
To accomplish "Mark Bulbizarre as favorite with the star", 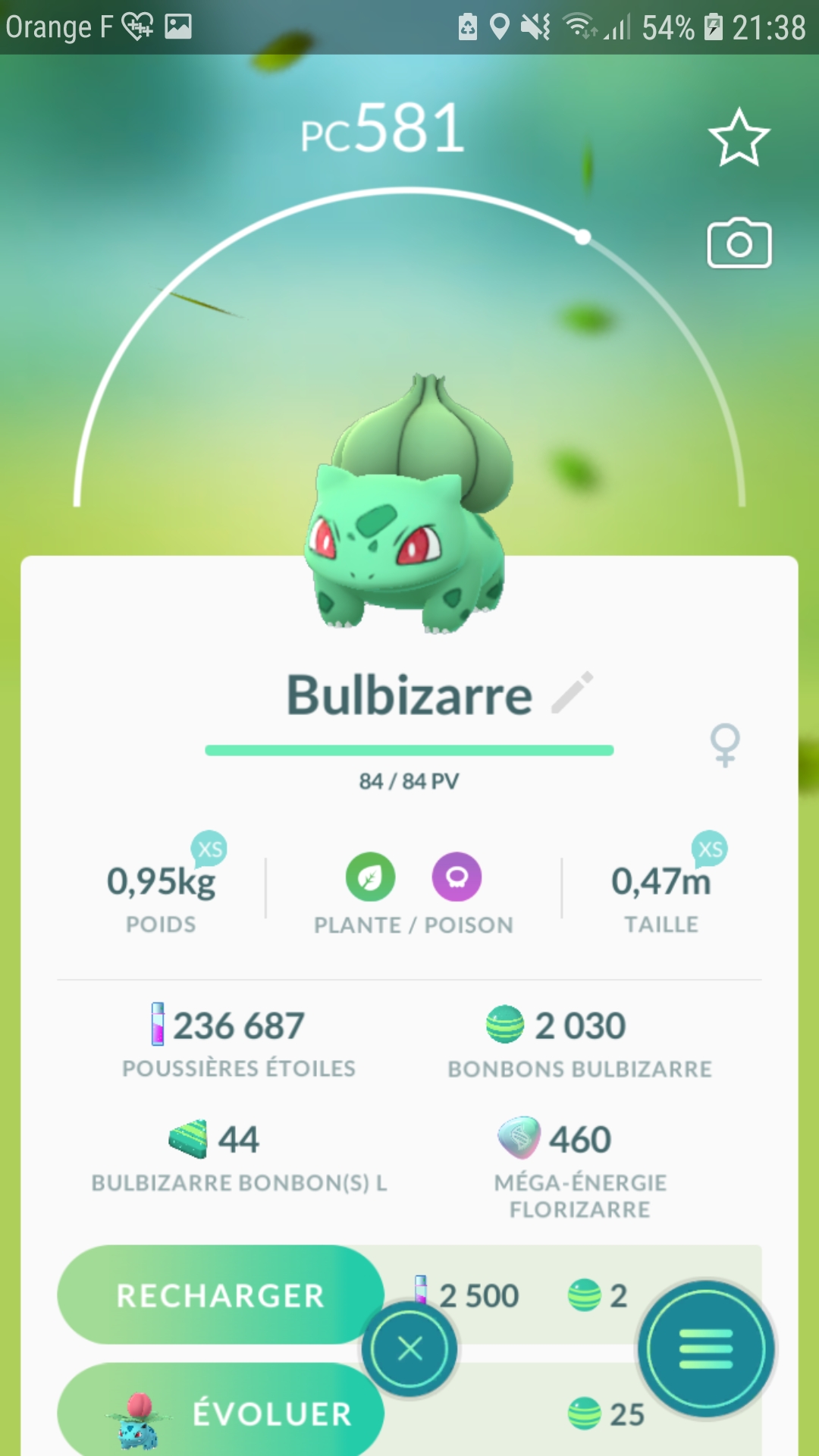I will pyautogui.click(x=739, y=138).
